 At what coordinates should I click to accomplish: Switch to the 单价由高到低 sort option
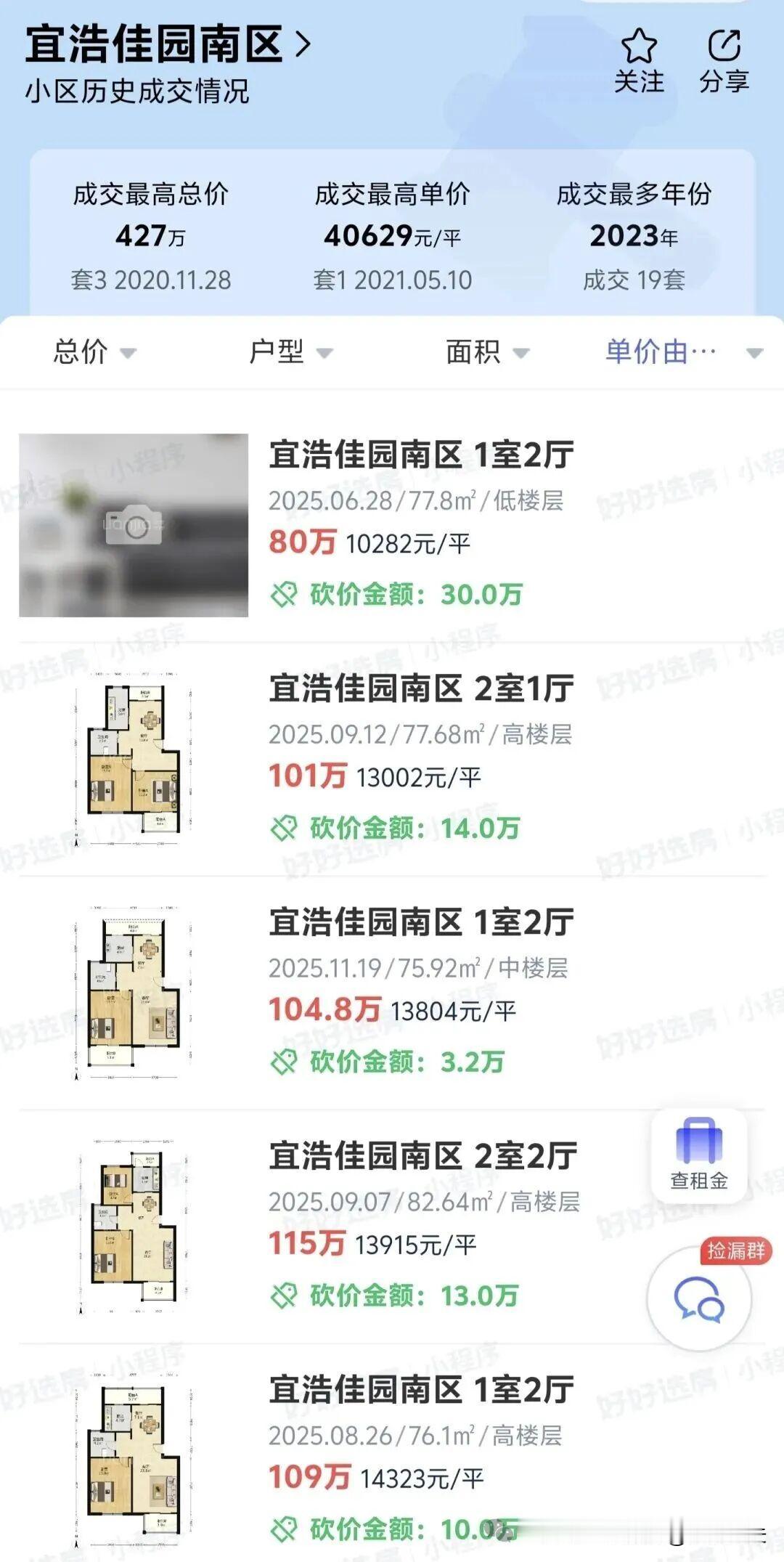click(661, 352)
